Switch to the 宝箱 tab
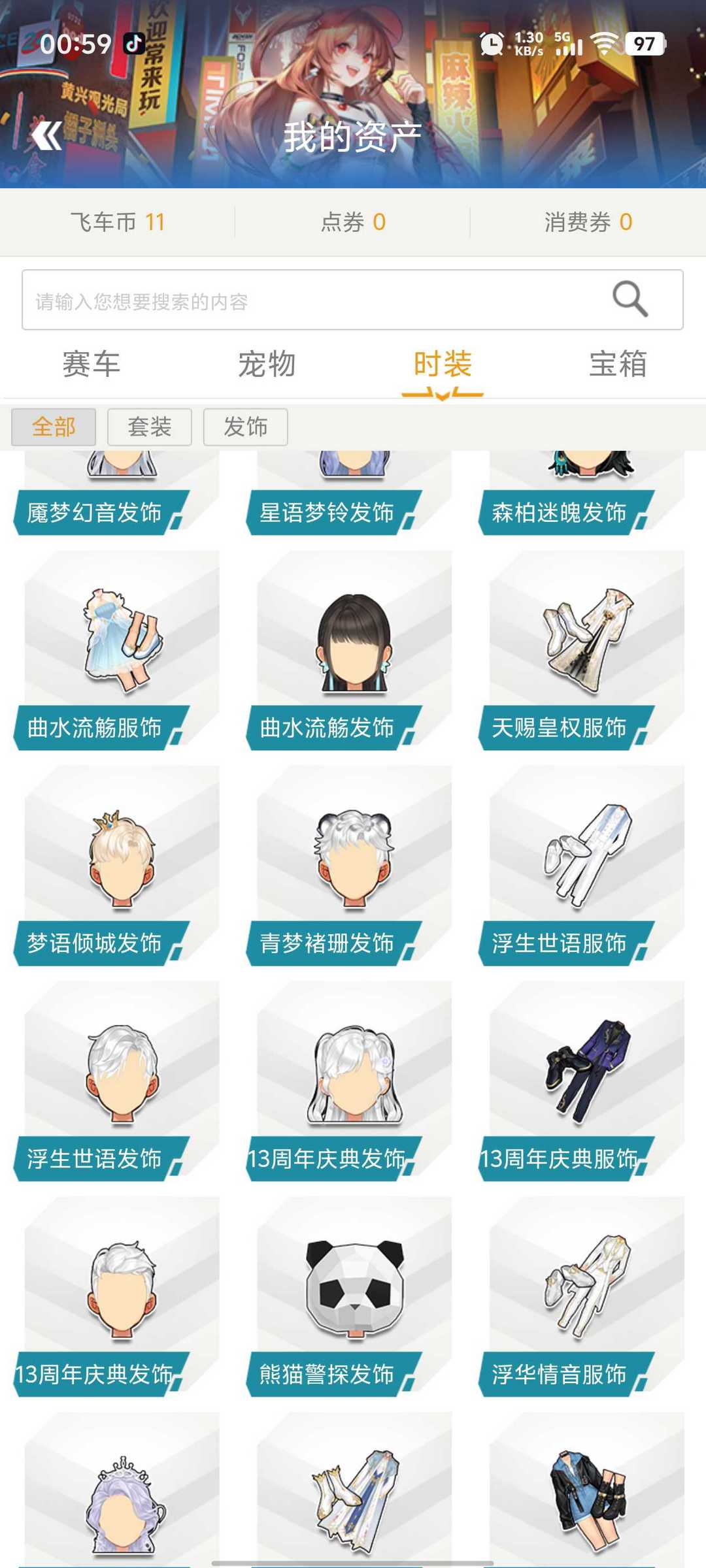 click(618, 364)
